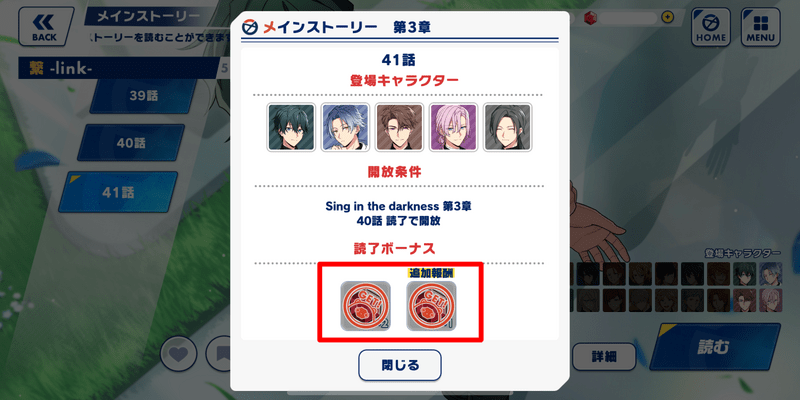Go back using the BACK button
The height and width of the screenshot is (400, 800).
point(44,26)
